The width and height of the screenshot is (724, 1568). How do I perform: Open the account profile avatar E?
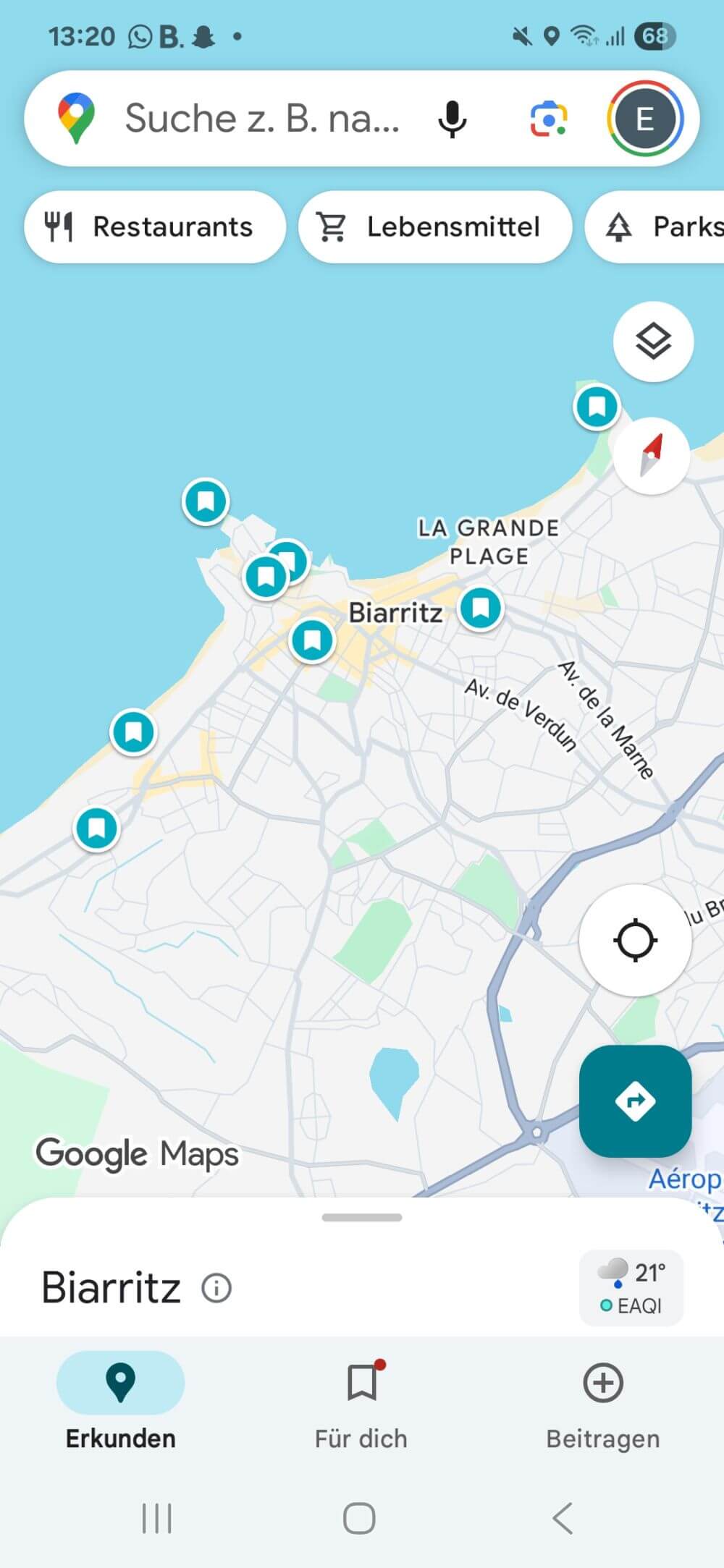coord(644,119)
